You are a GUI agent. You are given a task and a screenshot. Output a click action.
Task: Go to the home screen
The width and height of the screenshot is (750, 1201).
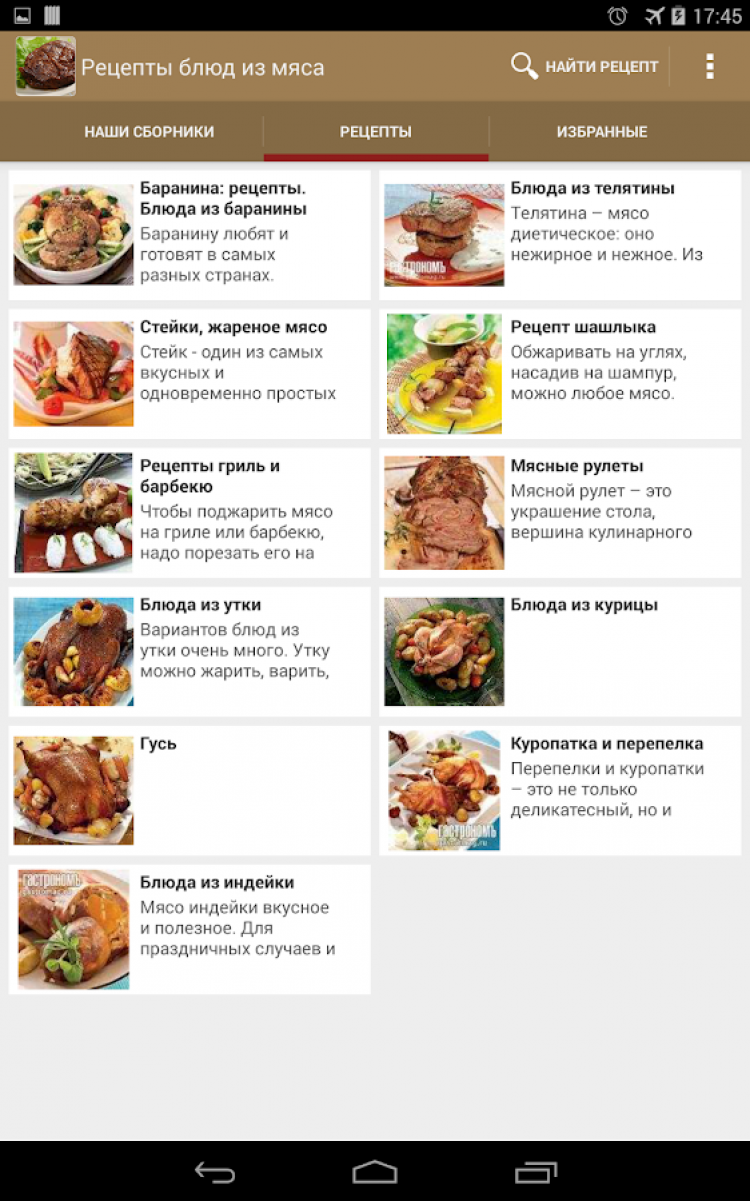(x=375, y=1172)
